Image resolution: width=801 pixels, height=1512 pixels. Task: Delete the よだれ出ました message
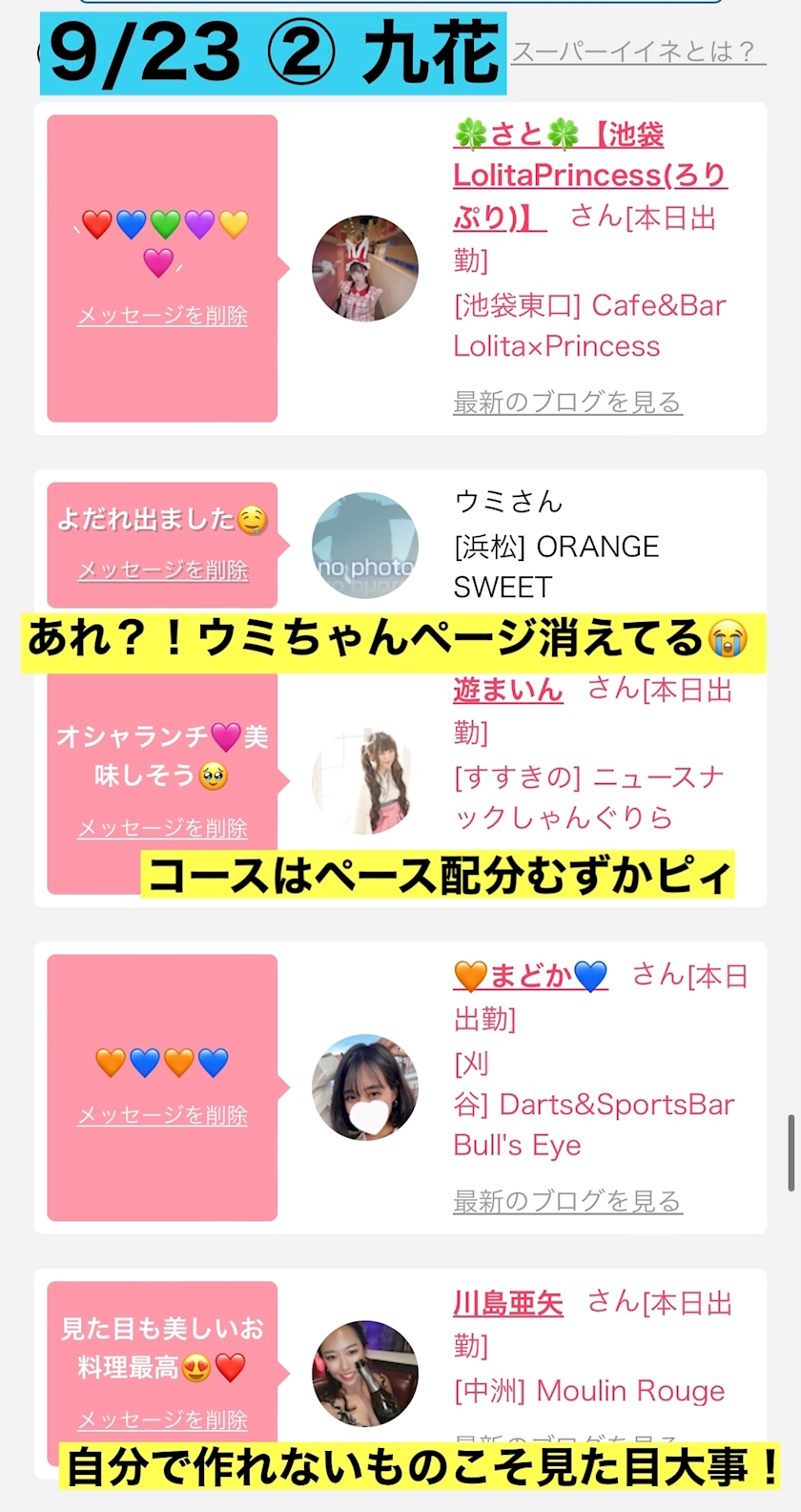click(x=162, y=570)
